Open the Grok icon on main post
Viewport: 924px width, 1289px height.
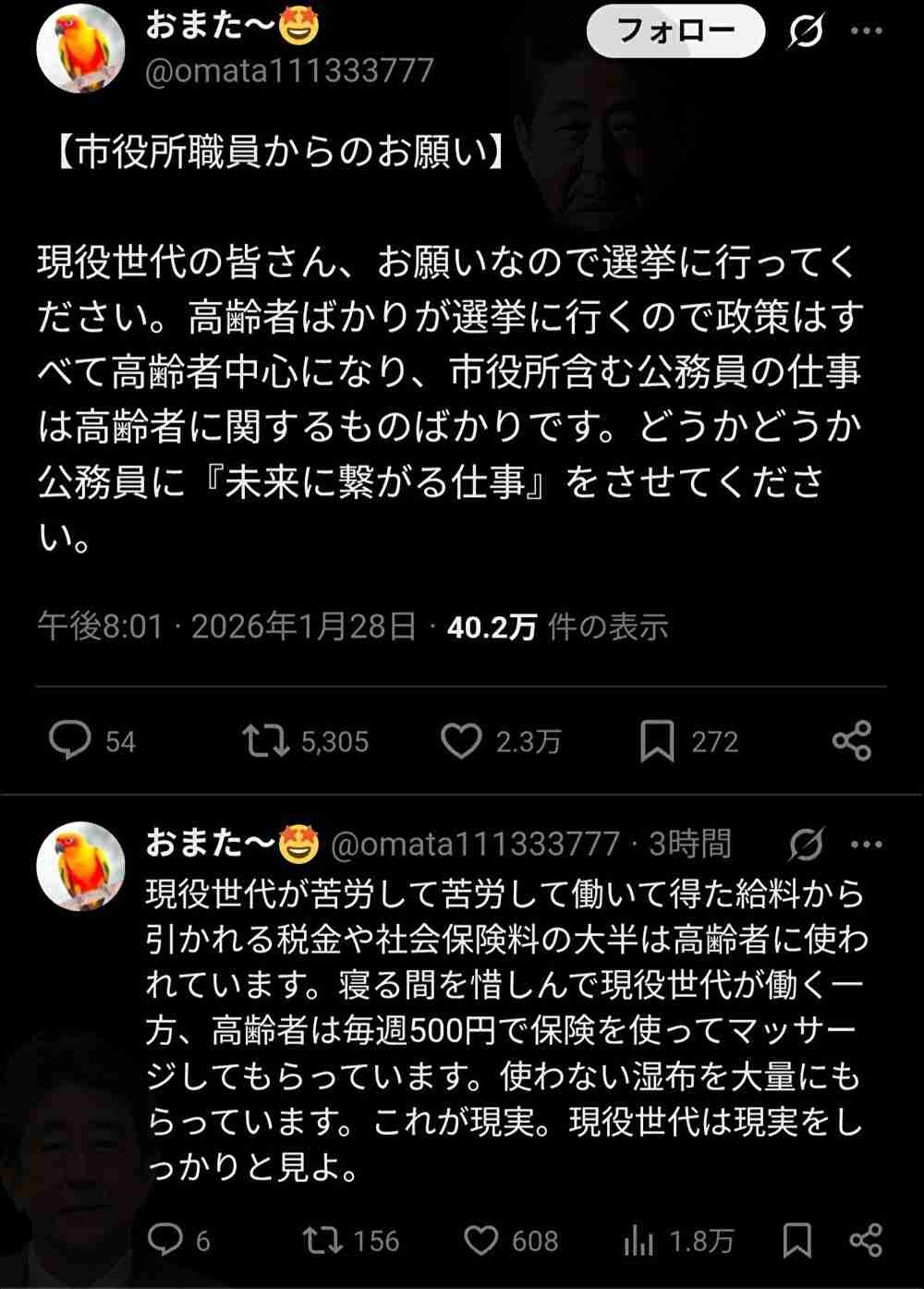tap(805, 34)
